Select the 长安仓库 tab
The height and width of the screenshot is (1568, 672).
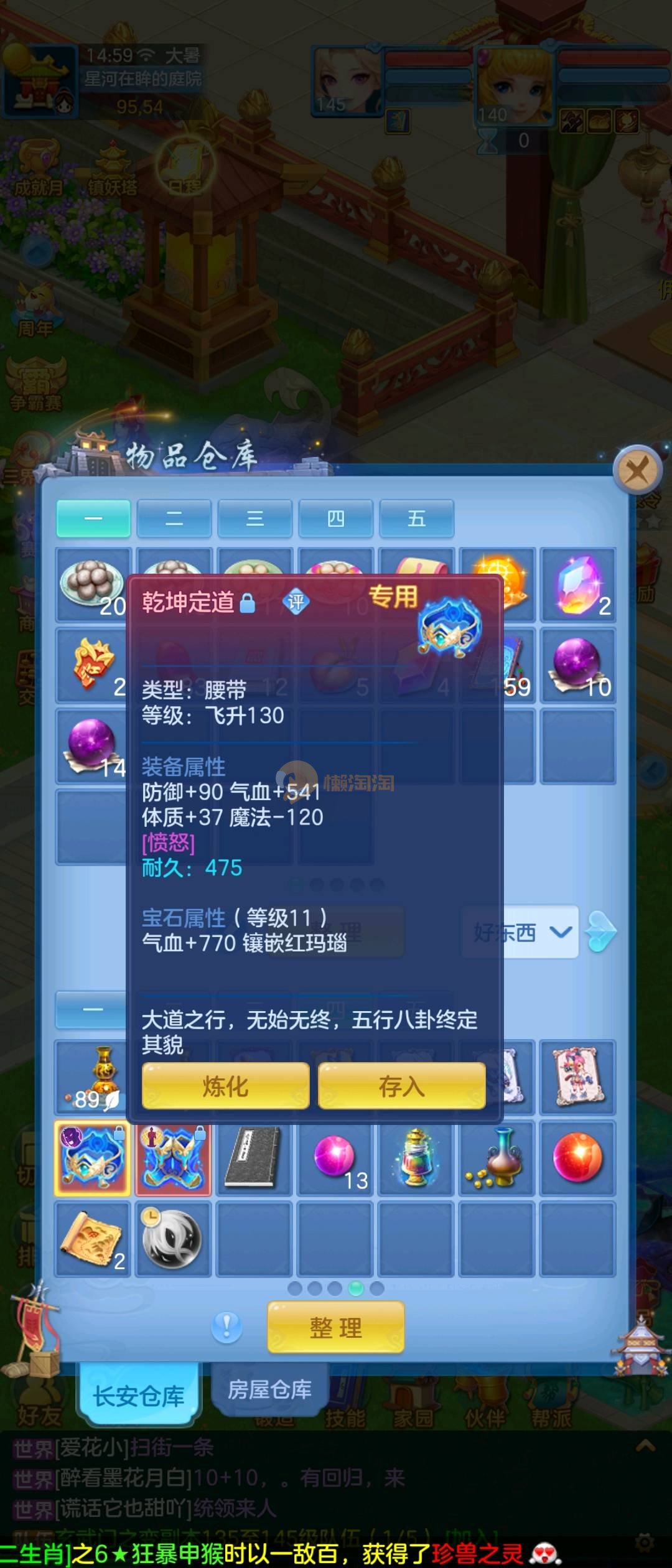pos(139,1396)
